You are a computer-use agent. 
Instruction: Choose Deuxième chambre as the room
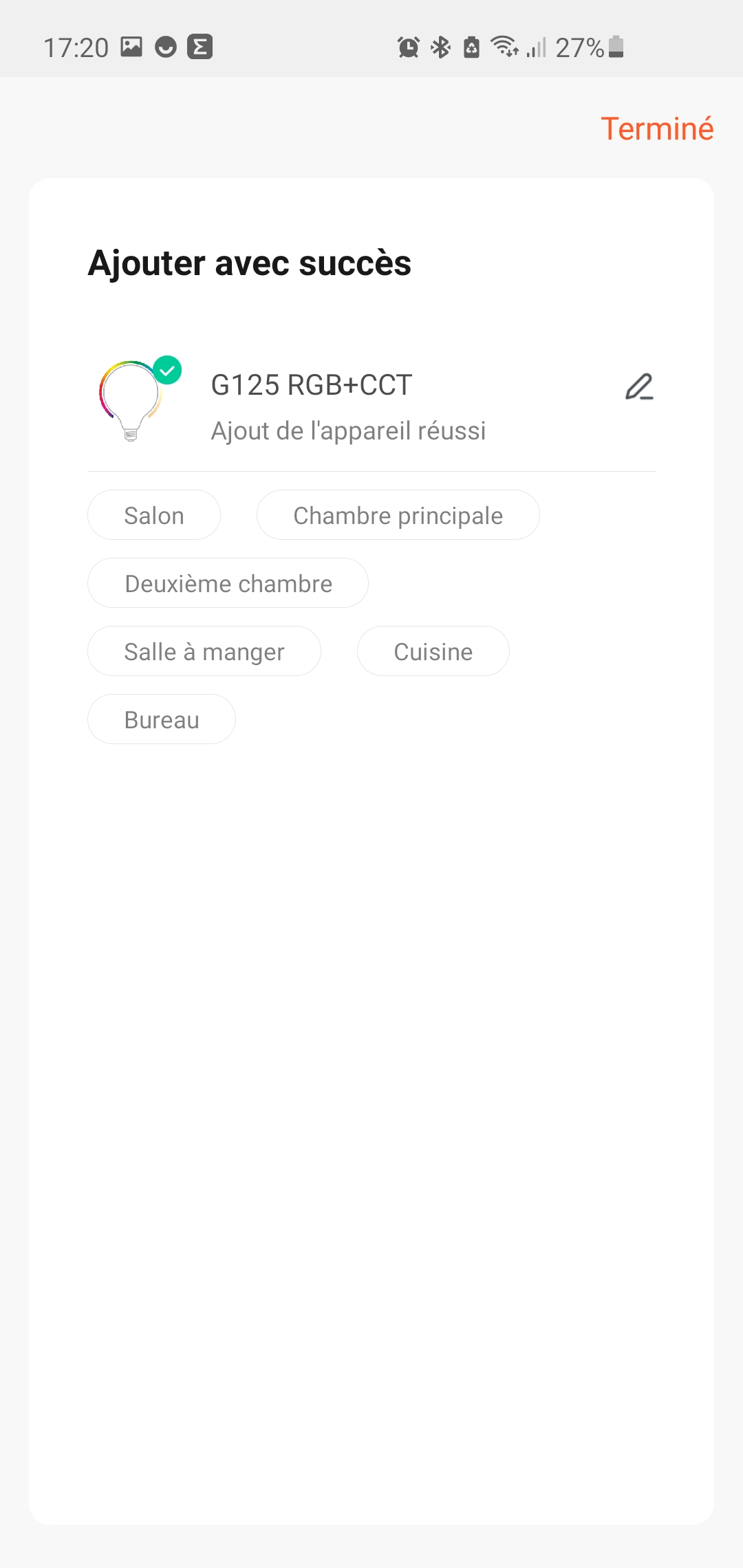pyautogui.click(x=228, y=583)
